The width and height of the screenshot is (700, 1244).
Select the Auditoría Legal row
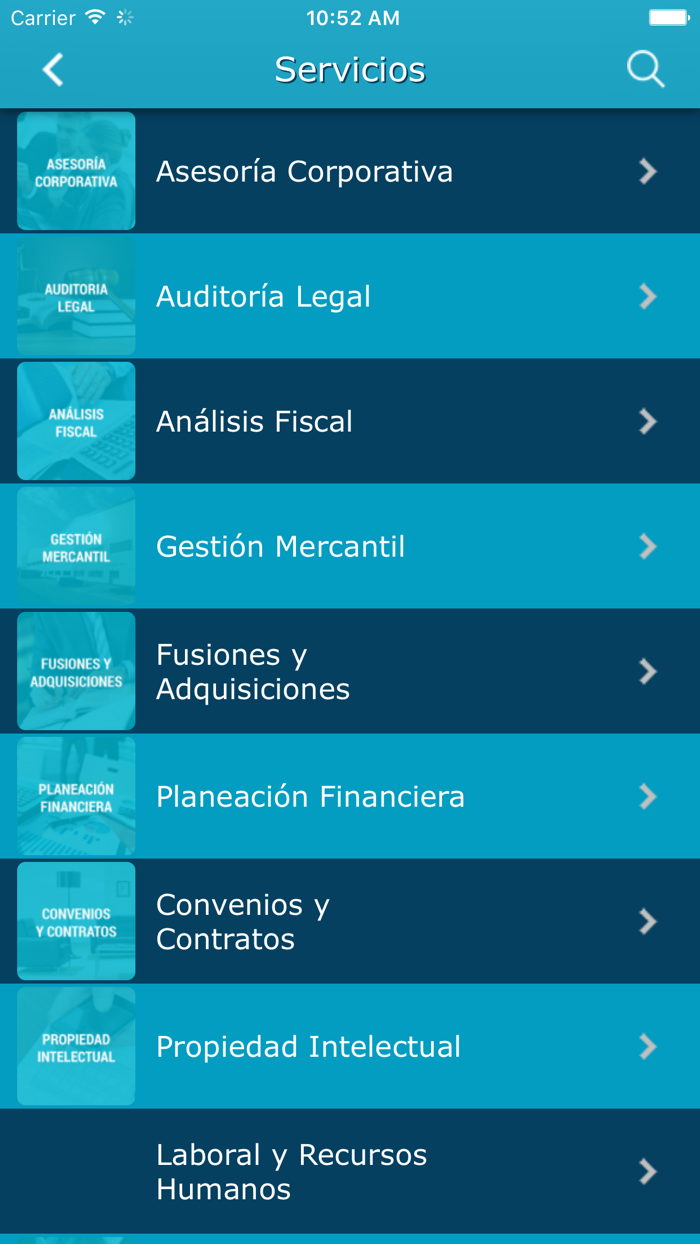pos(350,296)
